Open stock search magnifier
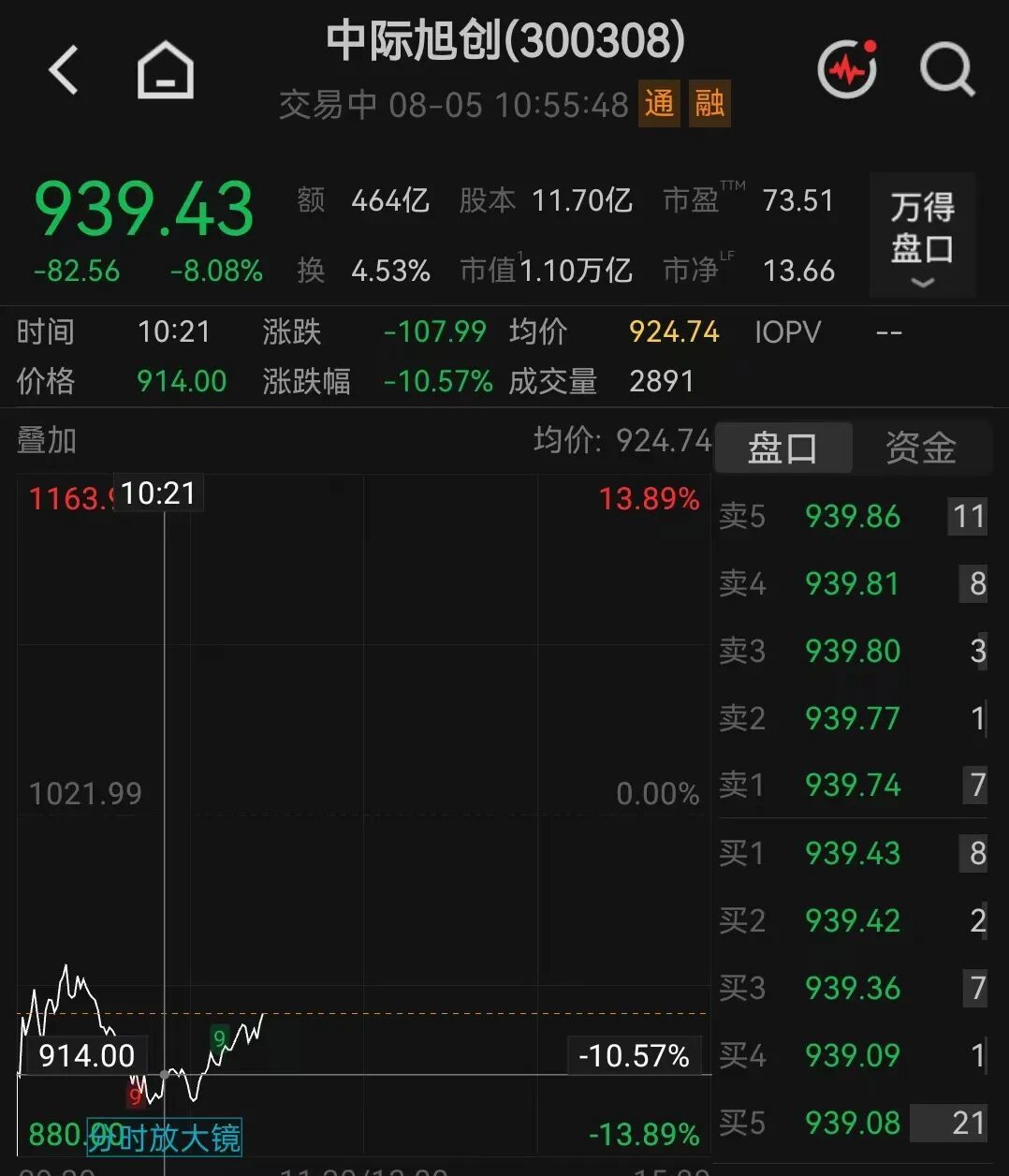 [947, 69]
